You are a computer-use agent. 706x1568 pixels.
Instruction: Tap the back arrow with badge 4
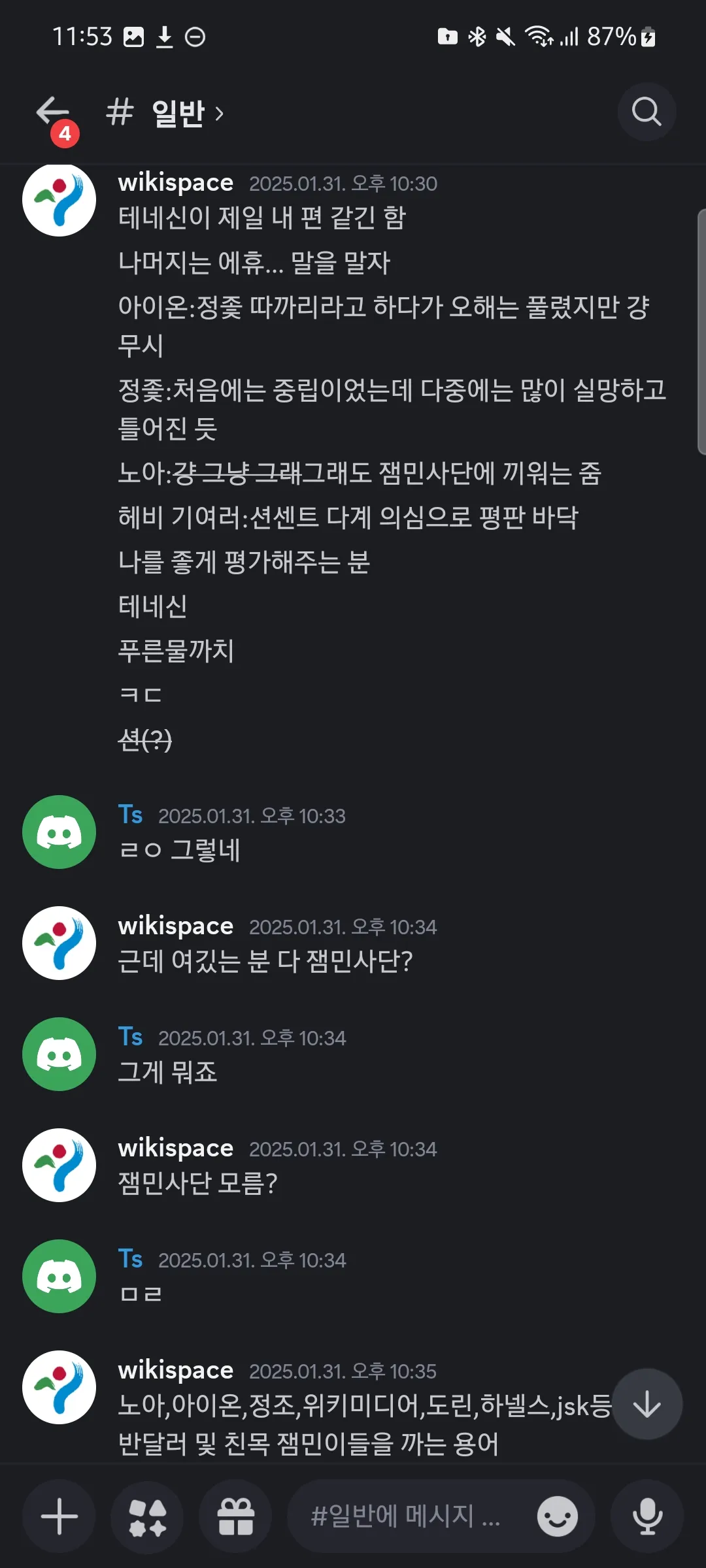pyautogui.click(x=54, y=112)
